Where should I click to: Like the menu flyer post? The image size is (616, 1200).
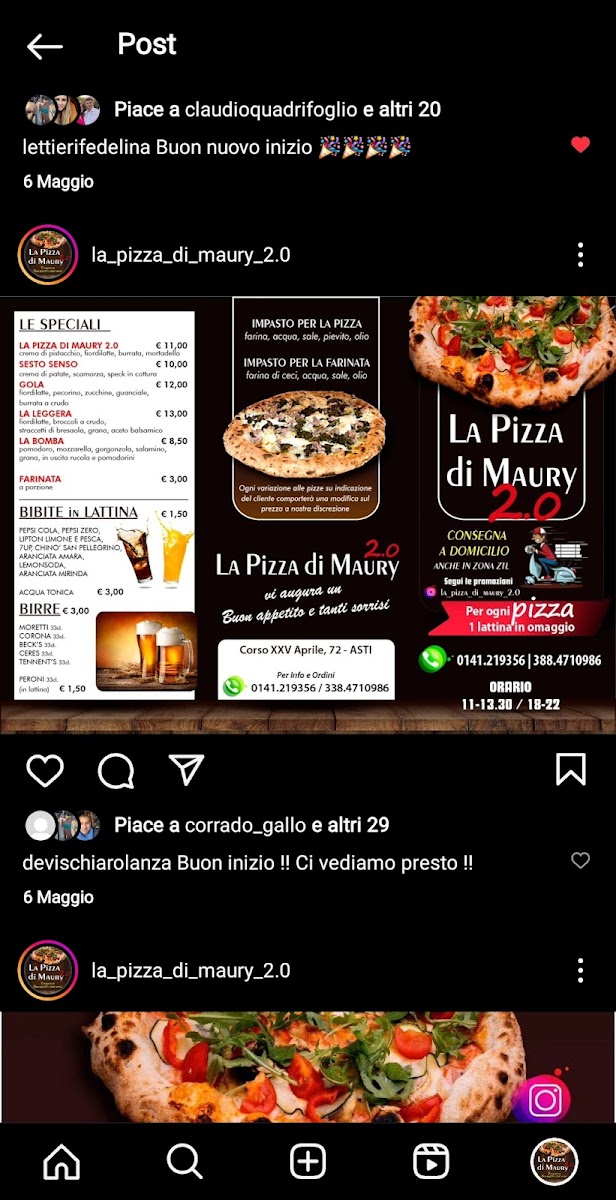point(45,770)
